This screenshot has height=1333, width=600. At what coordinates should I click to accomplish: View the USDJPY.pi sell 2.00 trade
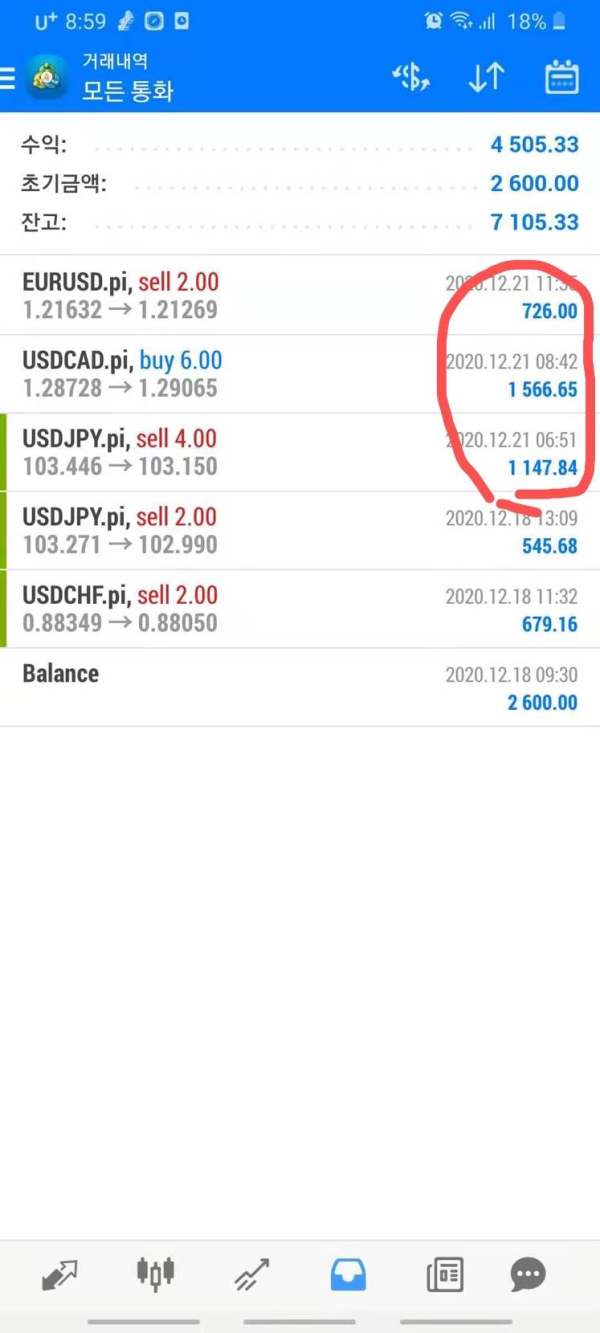pos(300,530)
